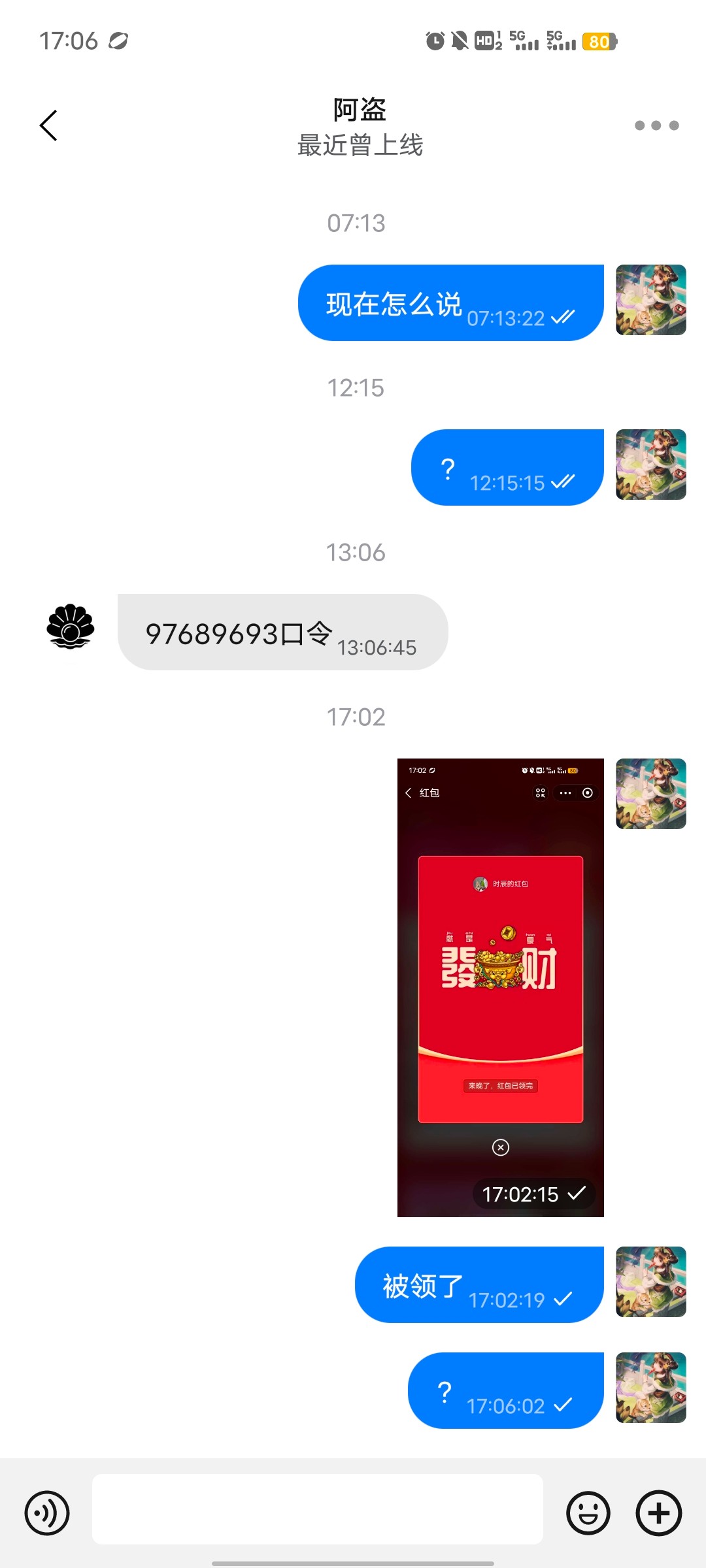Open the three-dot more options menu
Viewport: 706px width, 1568px height.
(x=656, y=125)
